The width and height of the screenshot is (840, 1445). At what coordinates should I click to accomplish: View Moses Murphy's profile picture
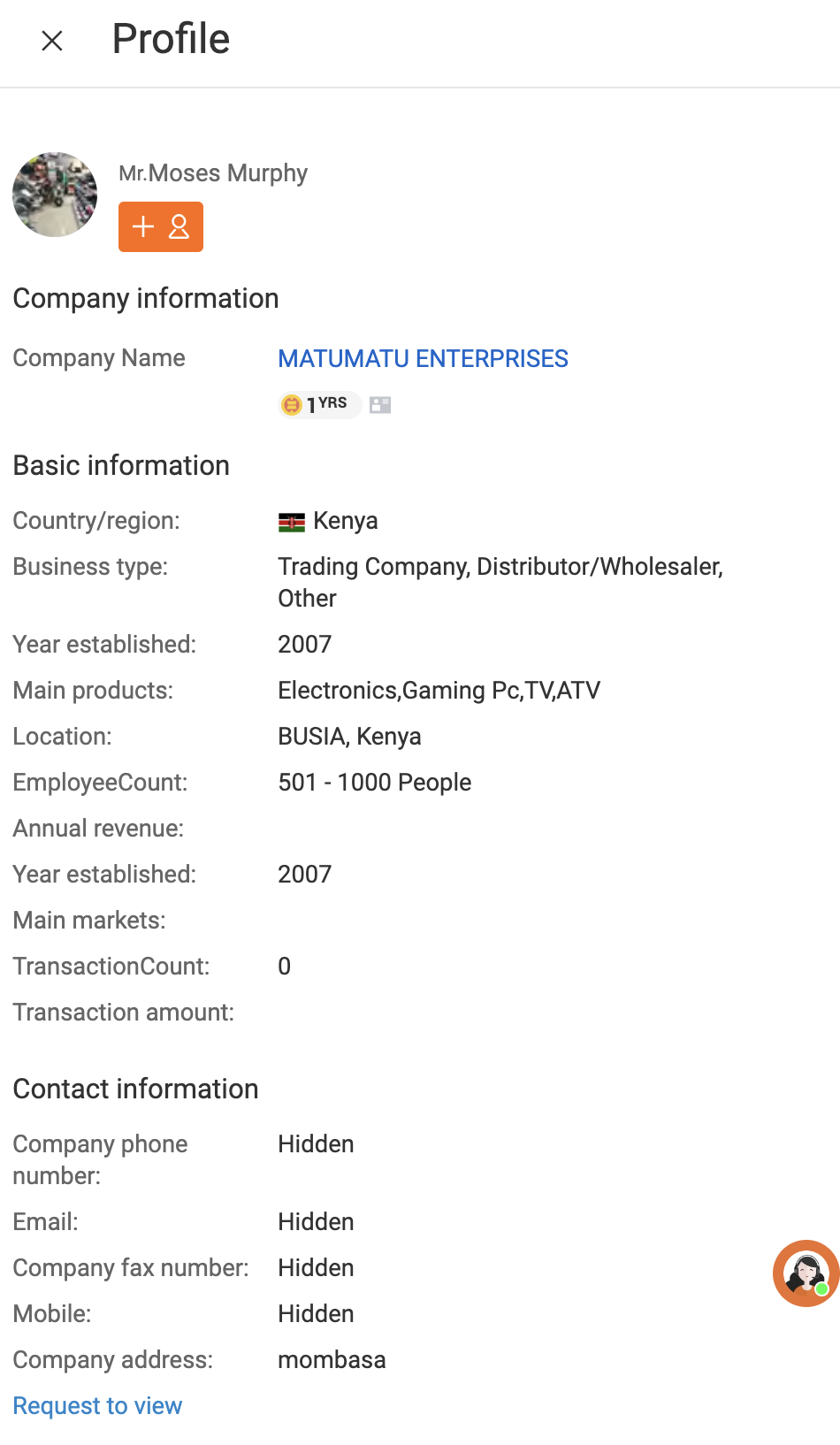[x=55, y=195]
